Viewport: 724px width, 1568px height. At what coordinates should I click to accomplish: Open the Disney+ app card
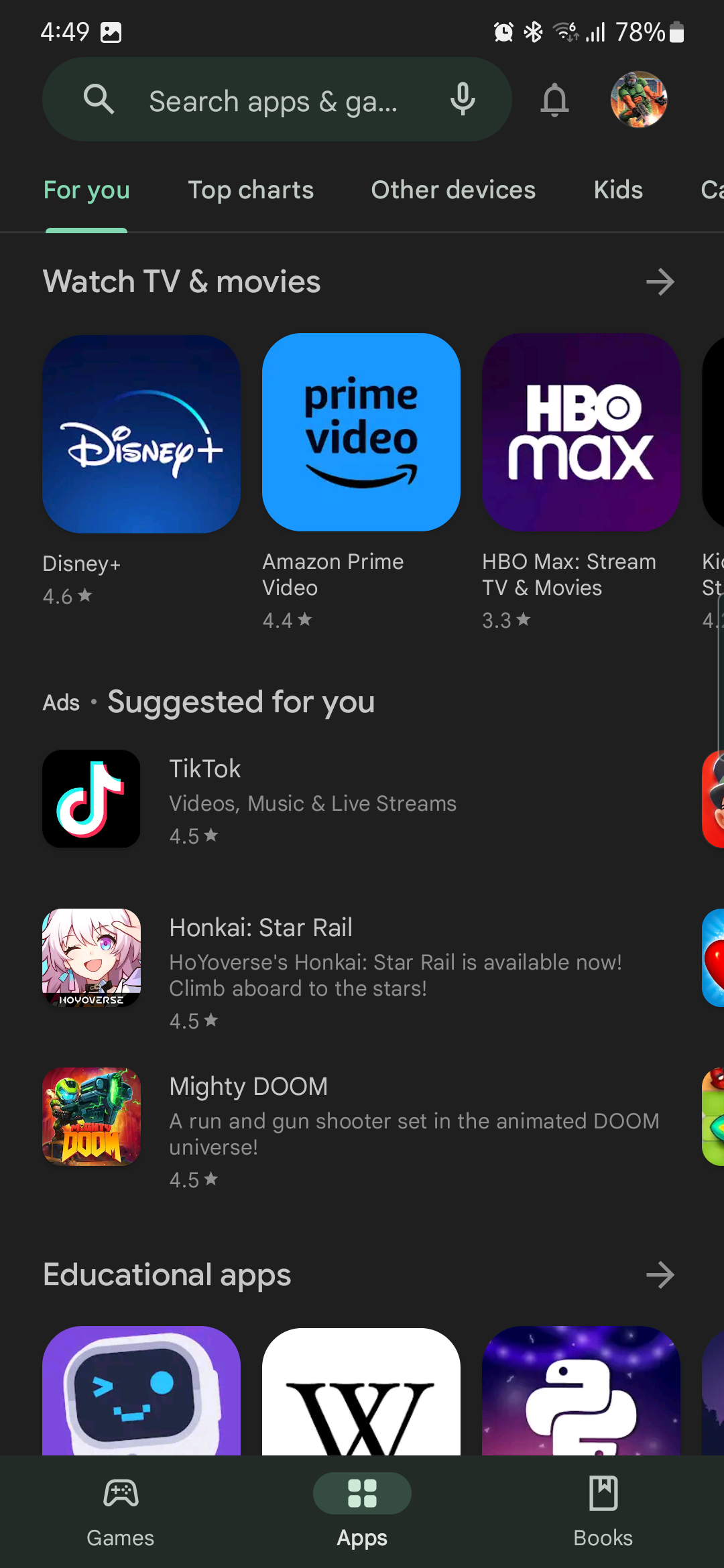(141, 434)
